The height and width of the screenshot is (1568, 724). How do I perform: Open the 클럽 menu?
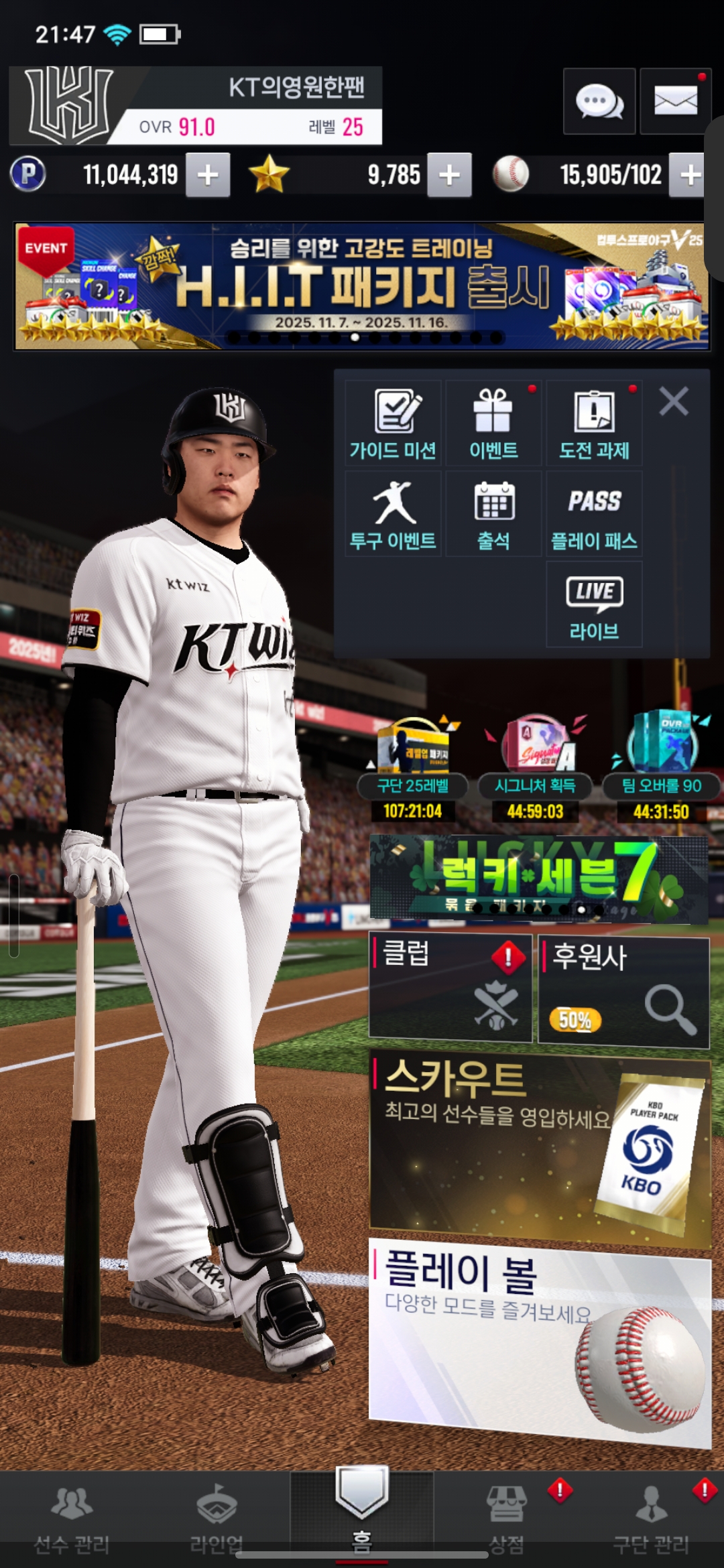pos(450,988)
